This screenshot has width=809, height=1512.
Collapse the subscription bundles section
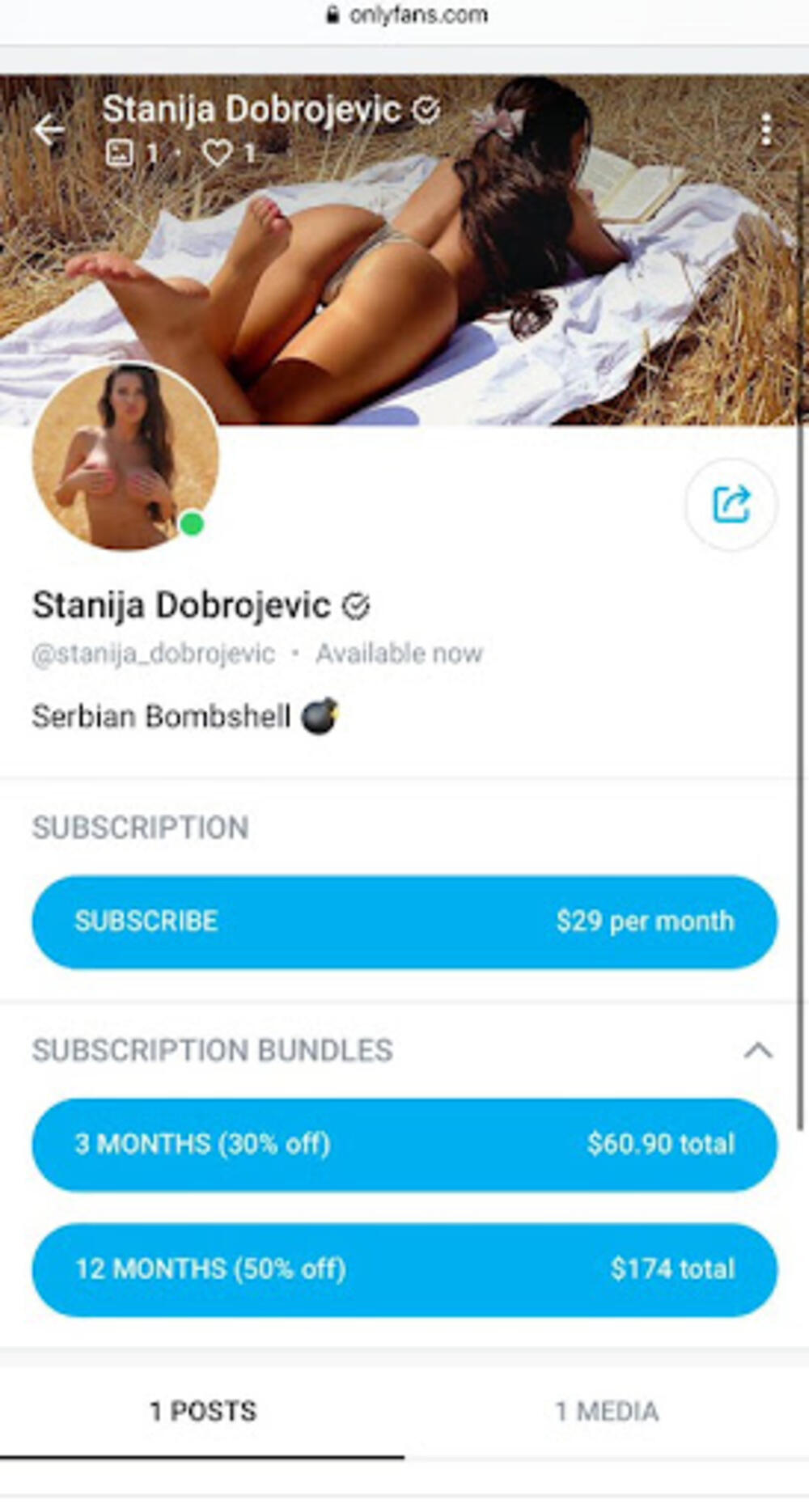point(757,1051)
